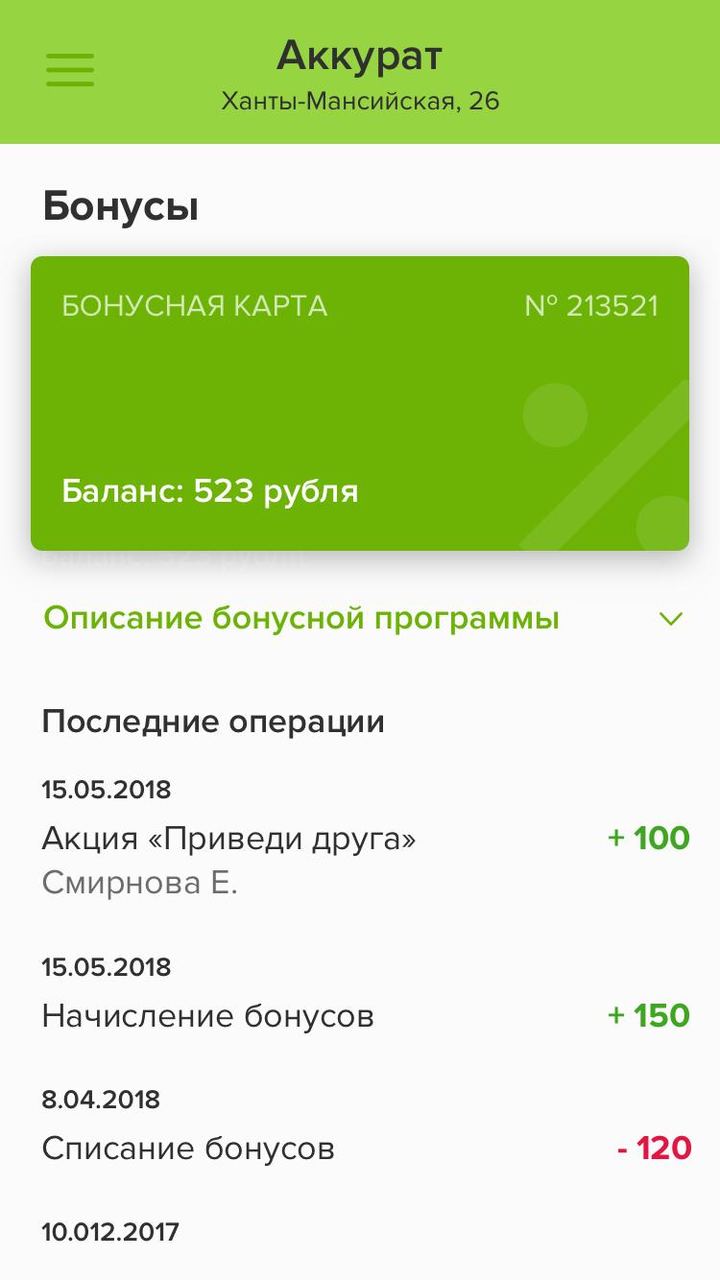Viewport: 720px width, 1280px height.
Task: Tap the green bonus card
Action: (x=360, y=400)
